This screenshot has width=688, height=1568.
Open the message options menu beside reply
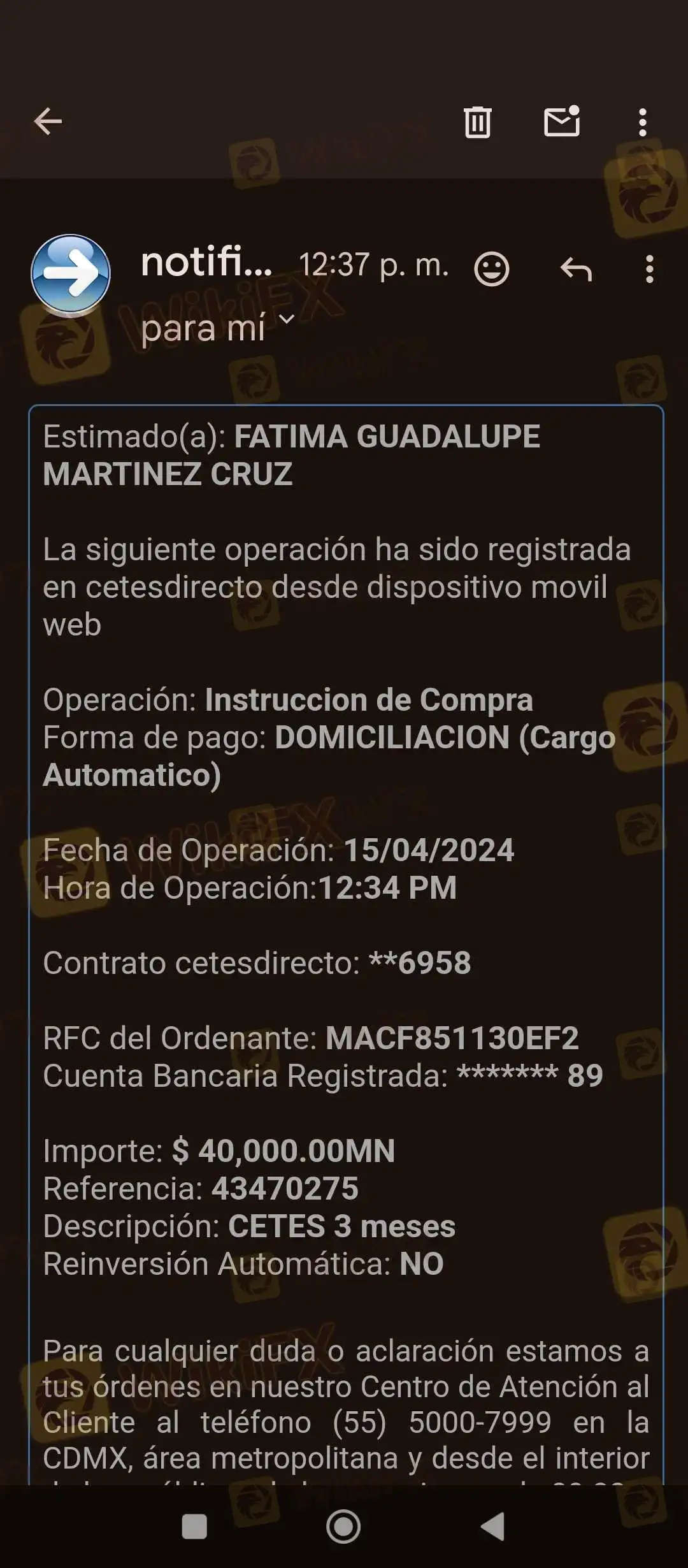tap(649, 269)
